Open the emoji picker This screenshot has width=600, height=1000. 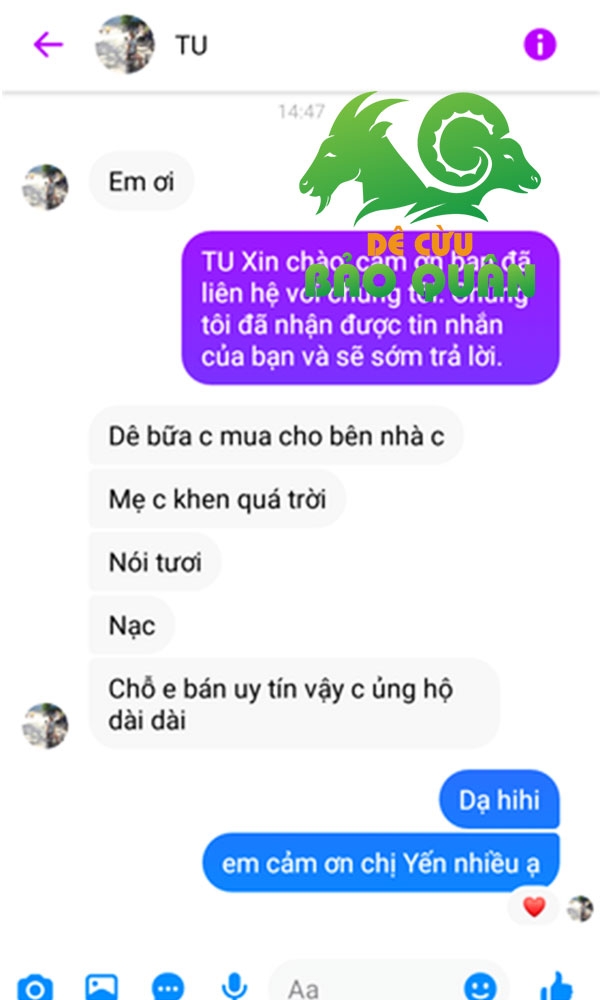(x=480, y=987)
